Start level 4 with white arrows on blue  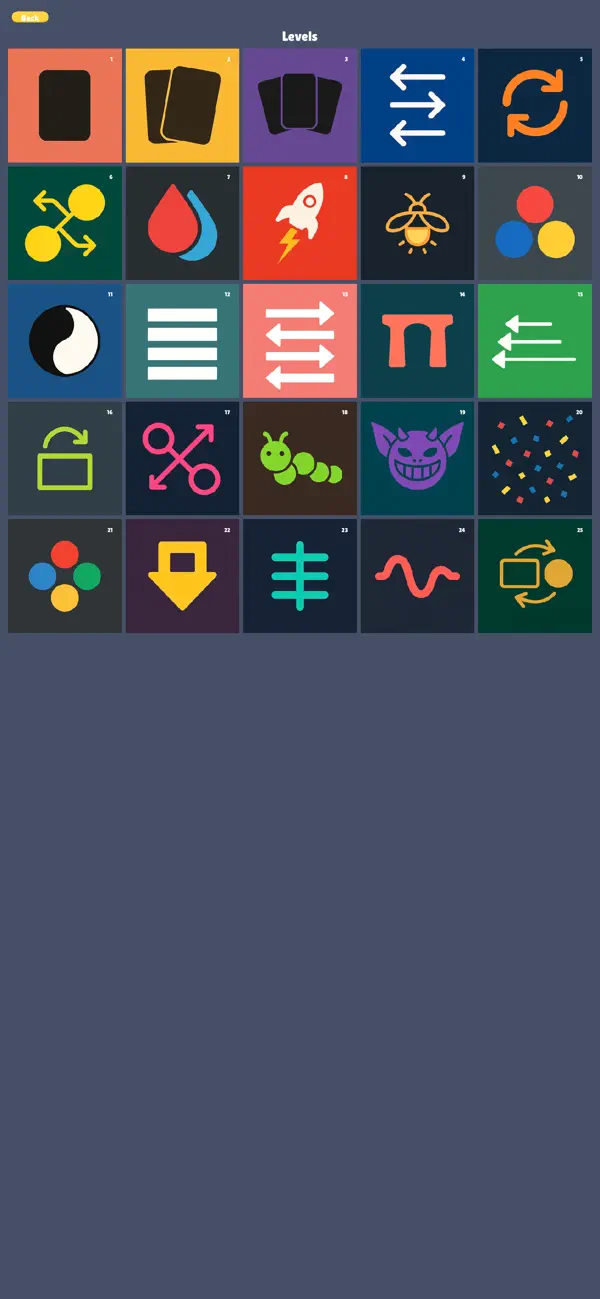[x=417, y=106]
